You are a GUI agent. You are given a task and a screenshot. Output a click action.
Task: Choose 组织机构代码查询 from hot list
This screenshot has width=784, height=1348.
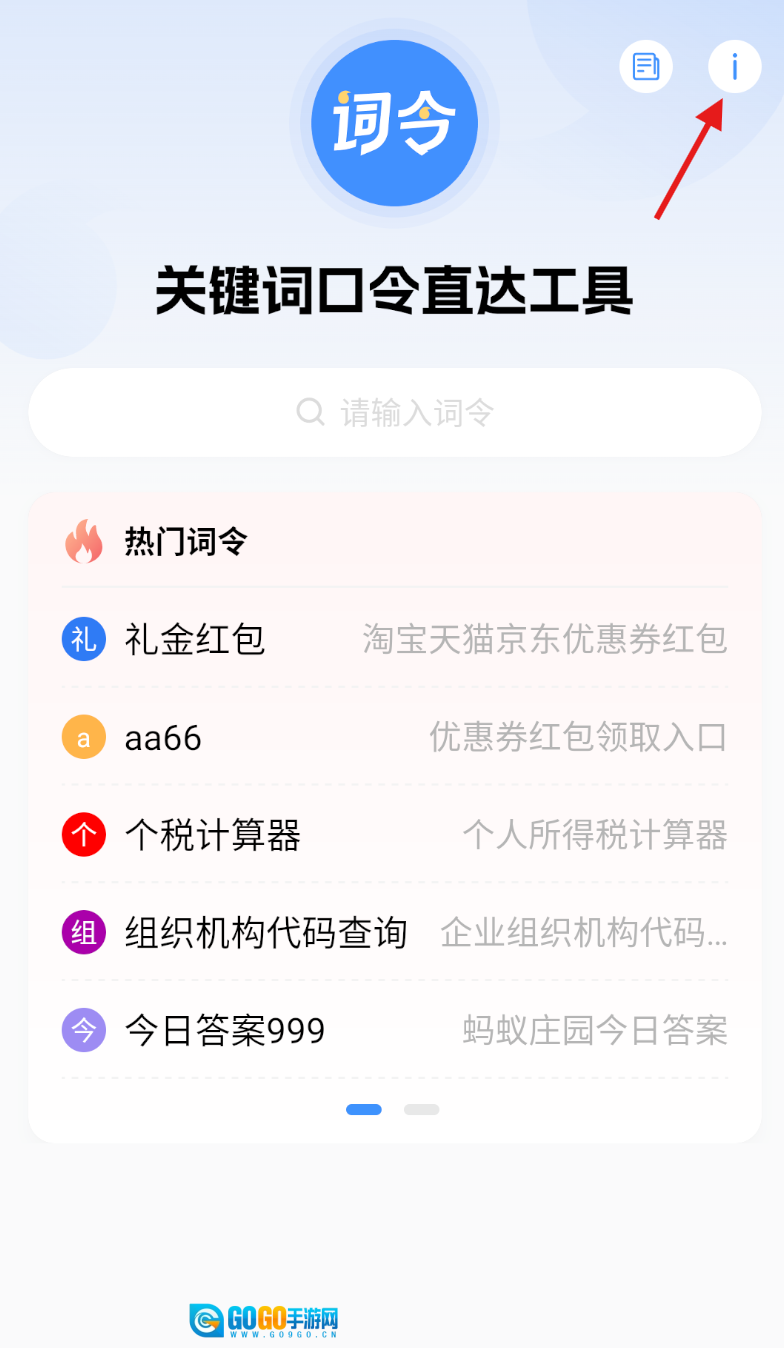tap(394, 933)
